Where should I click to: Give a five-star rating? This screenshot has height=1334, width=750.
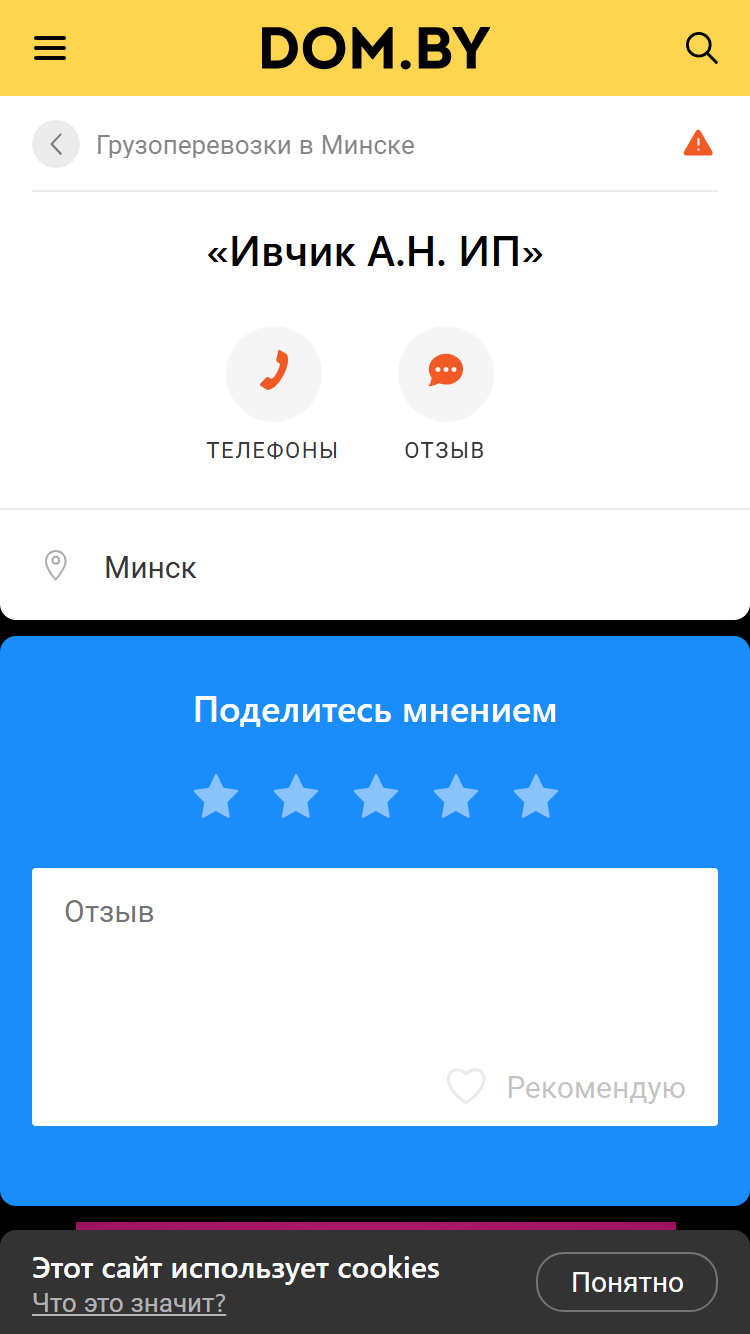pyautogui.click(x=536, y=797)
